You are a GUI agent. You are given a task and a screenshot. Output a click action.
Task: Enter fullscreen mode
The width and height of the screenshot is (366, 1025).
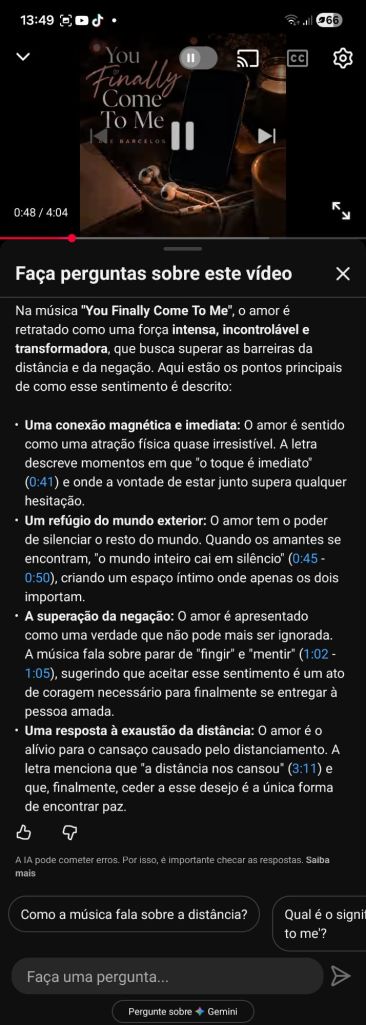tap(341, 210)
